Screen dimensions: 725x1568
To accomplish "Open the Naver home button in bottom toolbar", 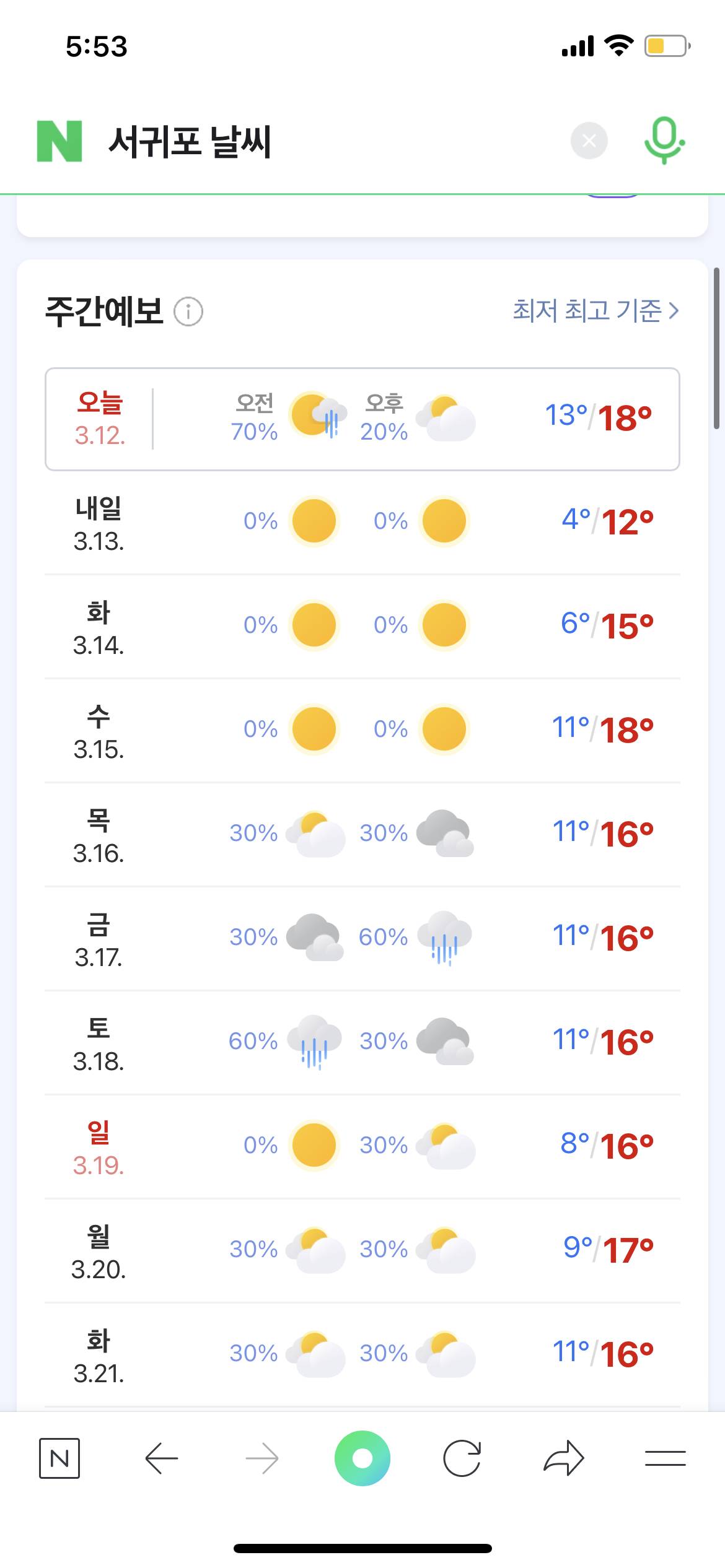I will 59,1458.
